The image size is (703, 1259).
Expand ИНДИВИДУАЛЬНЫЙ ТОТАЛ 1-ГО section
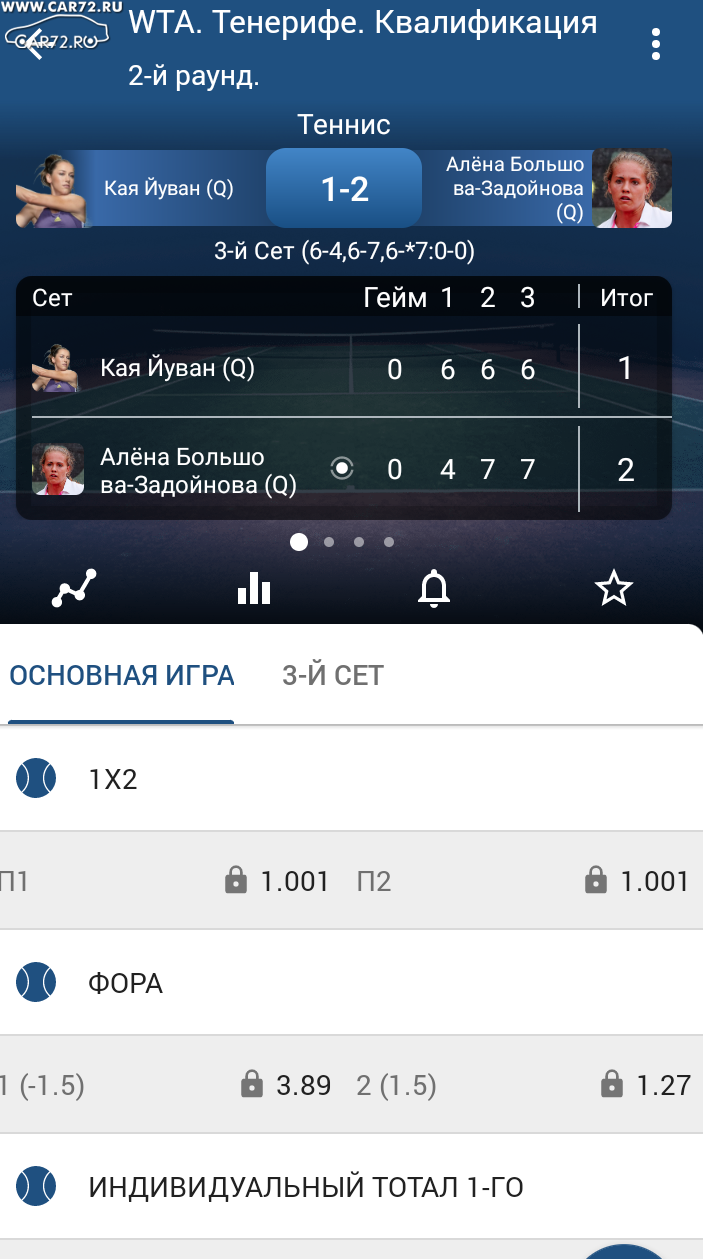coord(351,1187)
